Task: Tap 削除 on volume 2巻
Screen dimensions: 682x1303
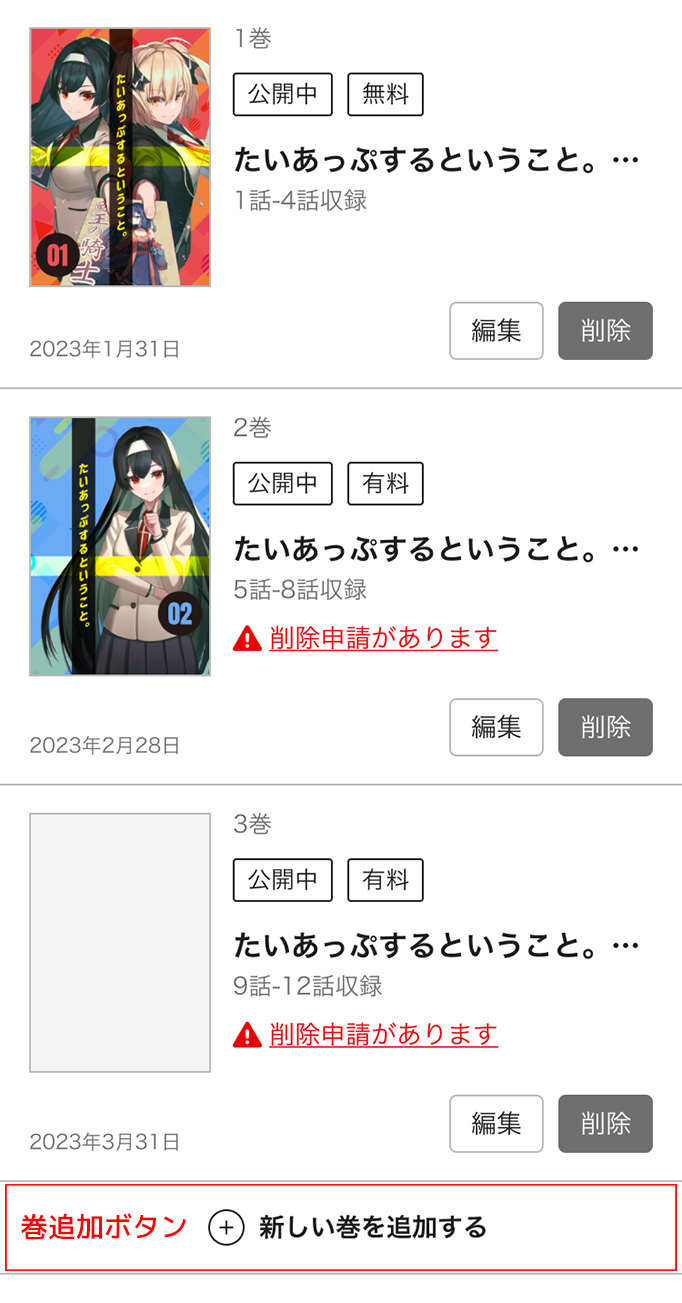Action: coord(605,727)
